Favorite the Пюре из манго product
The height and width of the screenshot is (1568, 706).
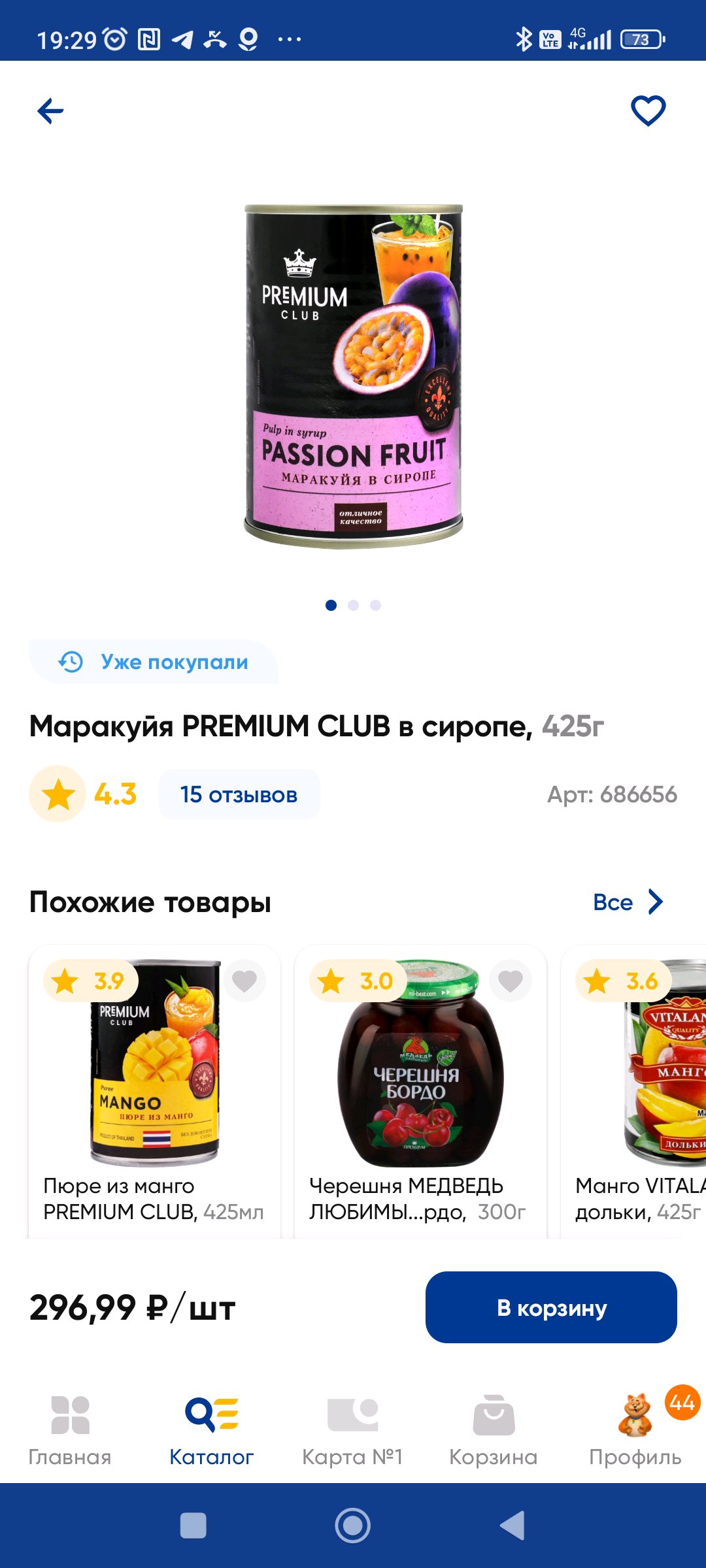[244, 981]
